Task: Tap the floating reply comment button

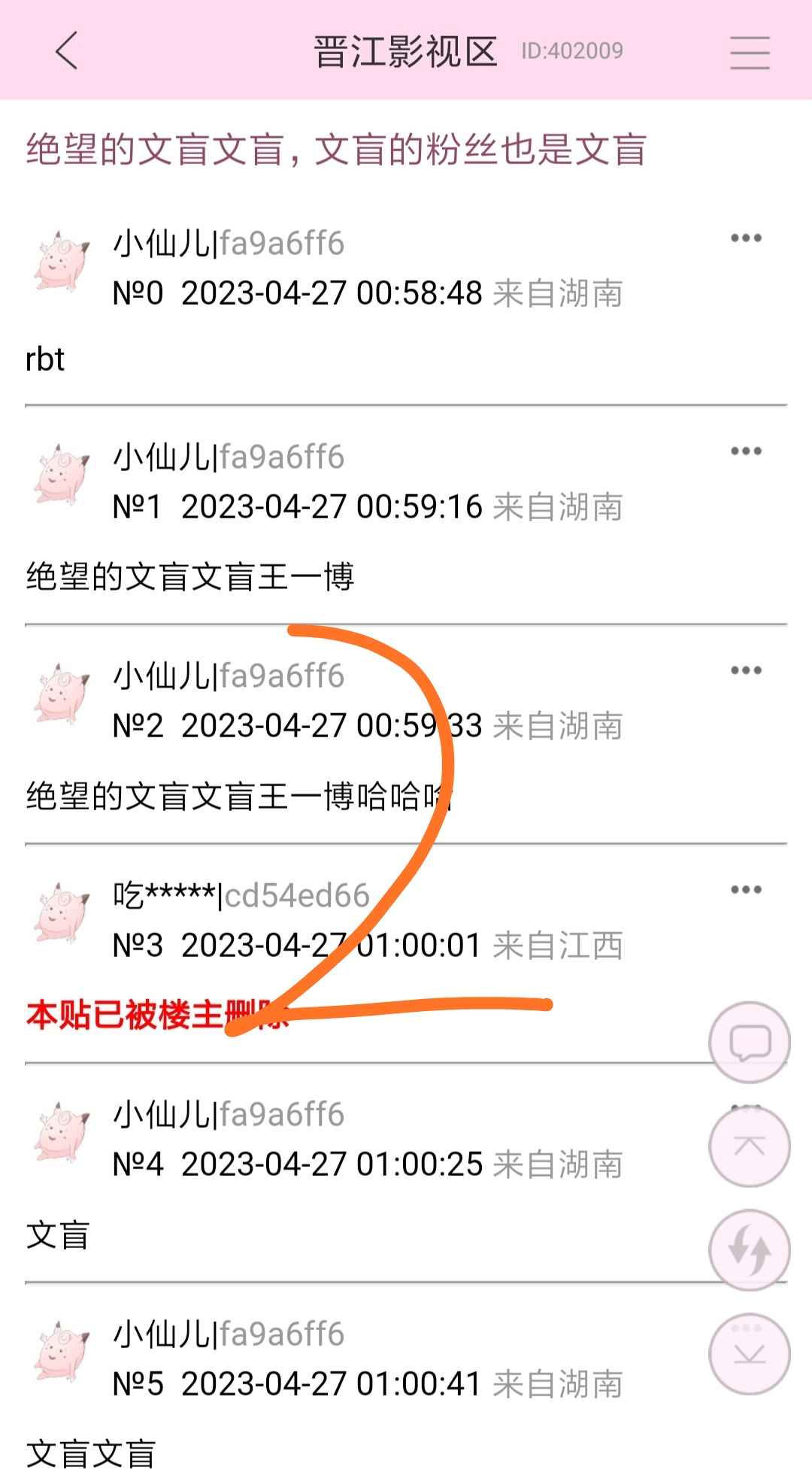Action: 750,1042
